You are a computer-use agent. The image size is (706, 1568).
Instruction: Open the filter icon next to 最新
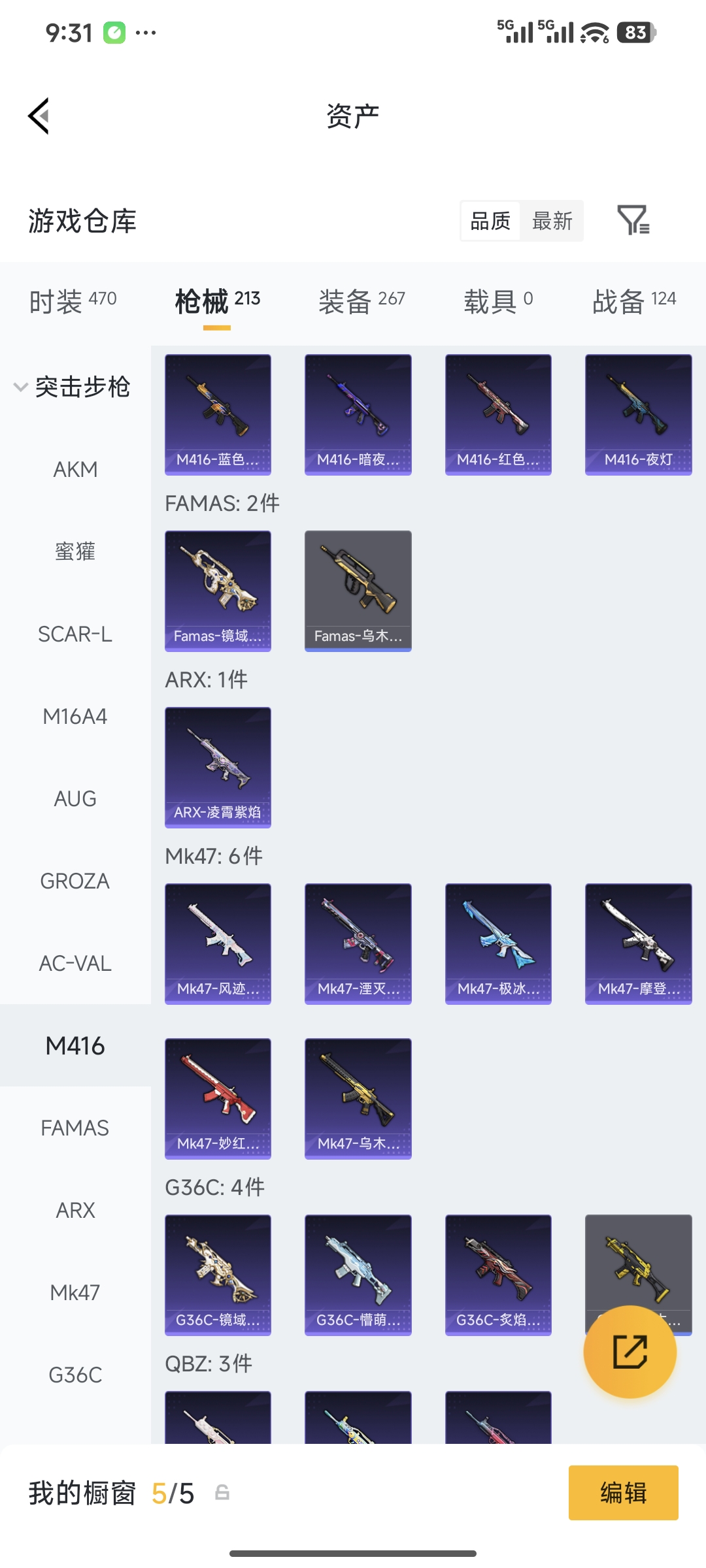[633, 220]
